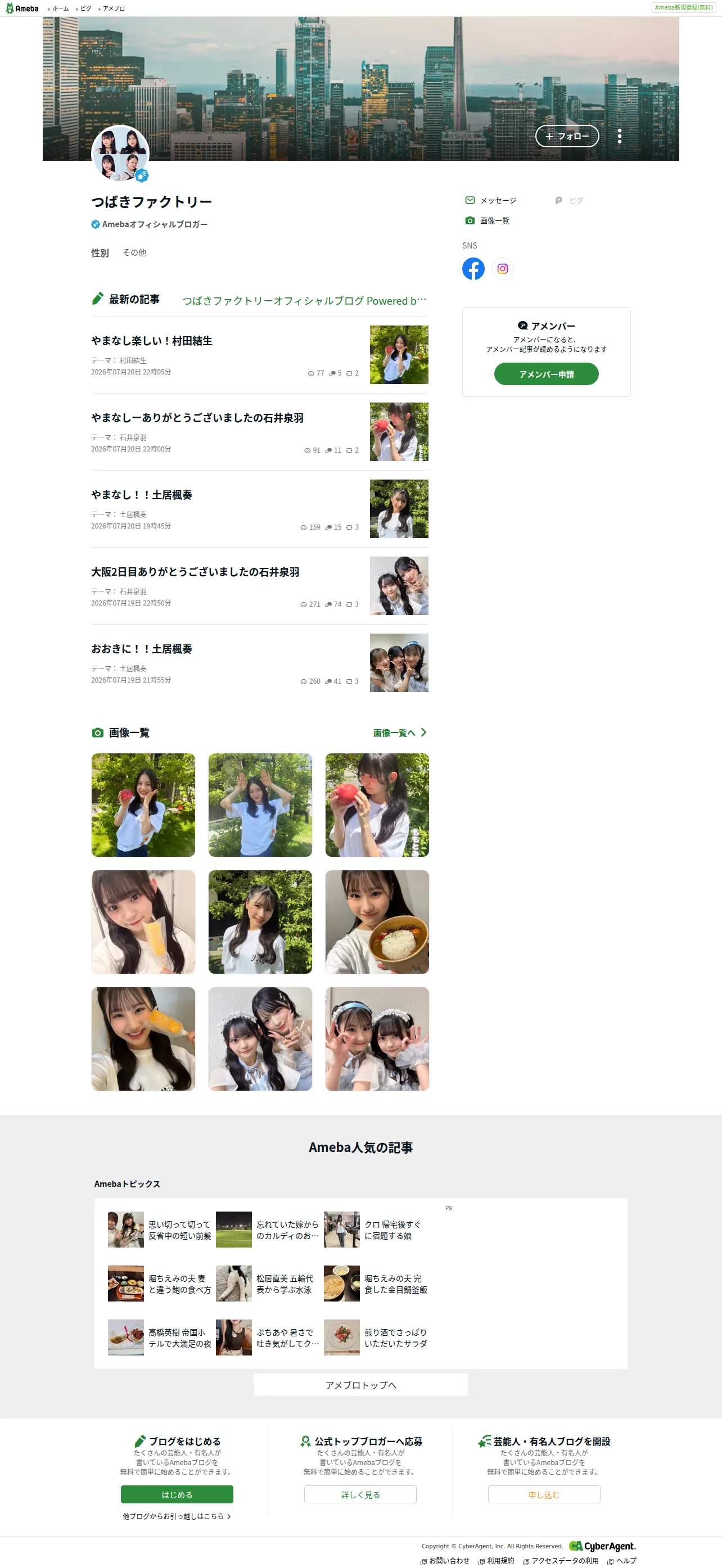Follow つばきファクトリー with the フォロー button
The width and height of the screenshot is (722, 1568).
point(567,137)
